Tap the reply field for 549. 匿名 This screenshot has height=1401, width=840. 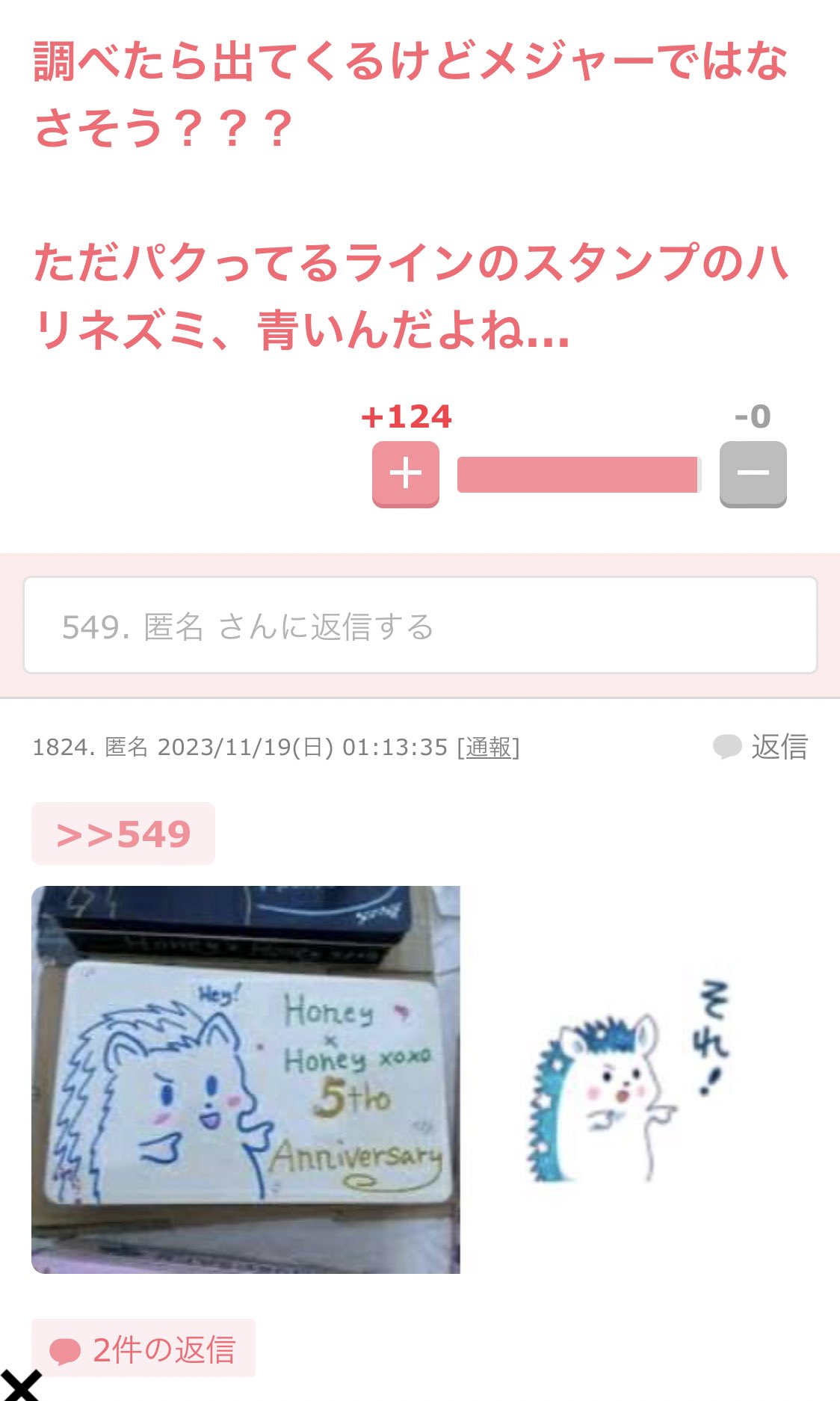[x=420, y=626]
